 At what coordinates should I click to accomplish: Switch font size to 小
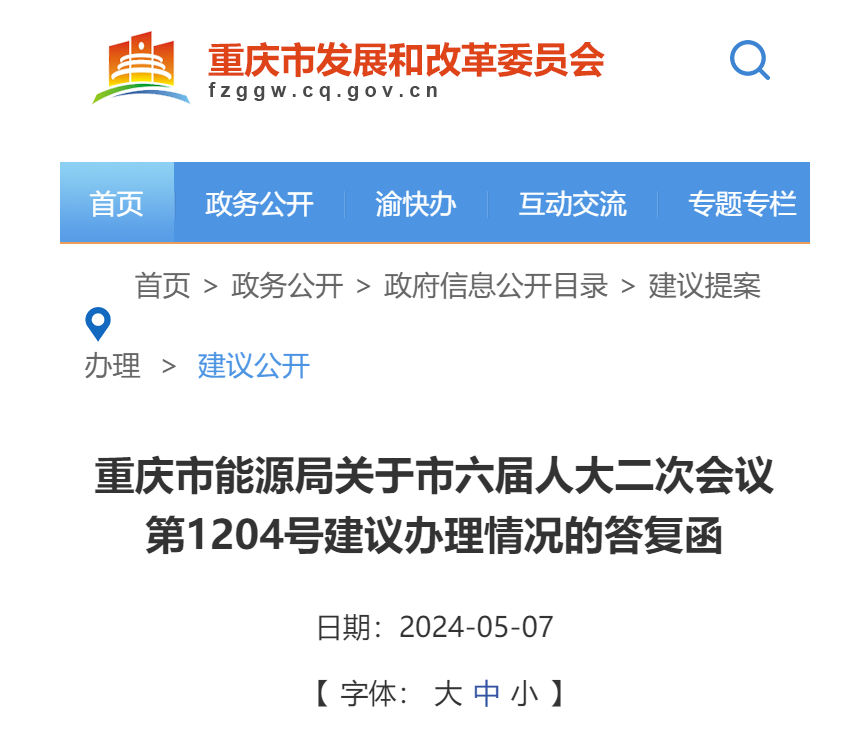pos(525,693)
